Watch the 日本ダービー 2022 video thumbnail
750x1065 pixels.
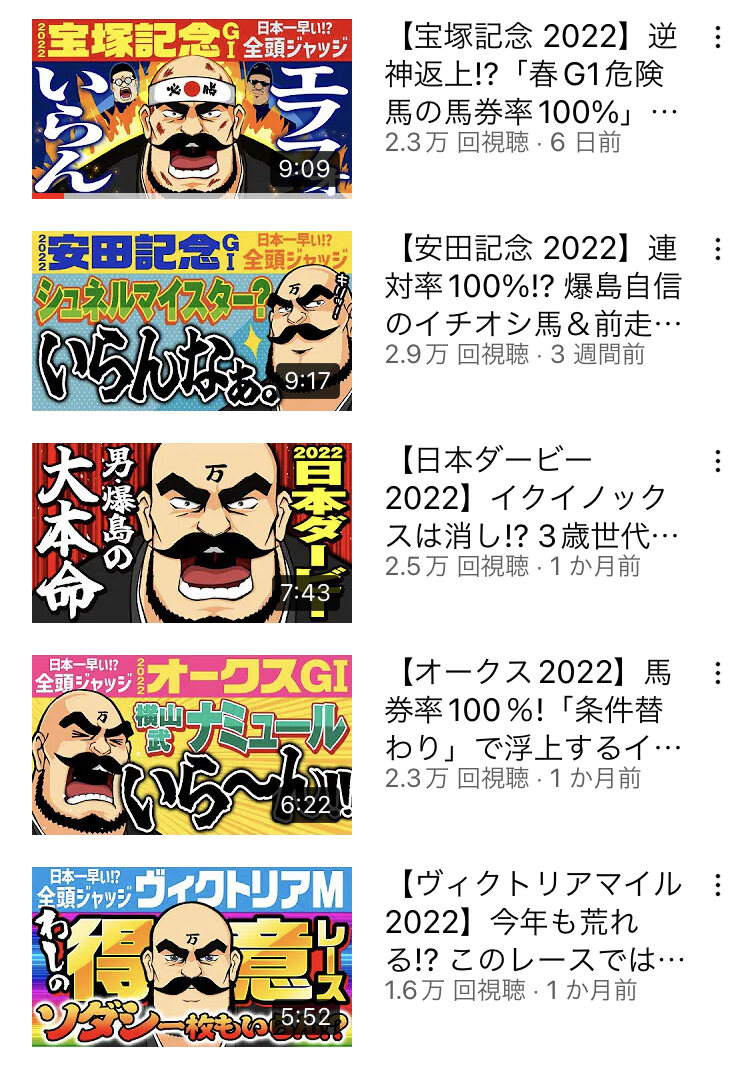(x=192, y=532)
